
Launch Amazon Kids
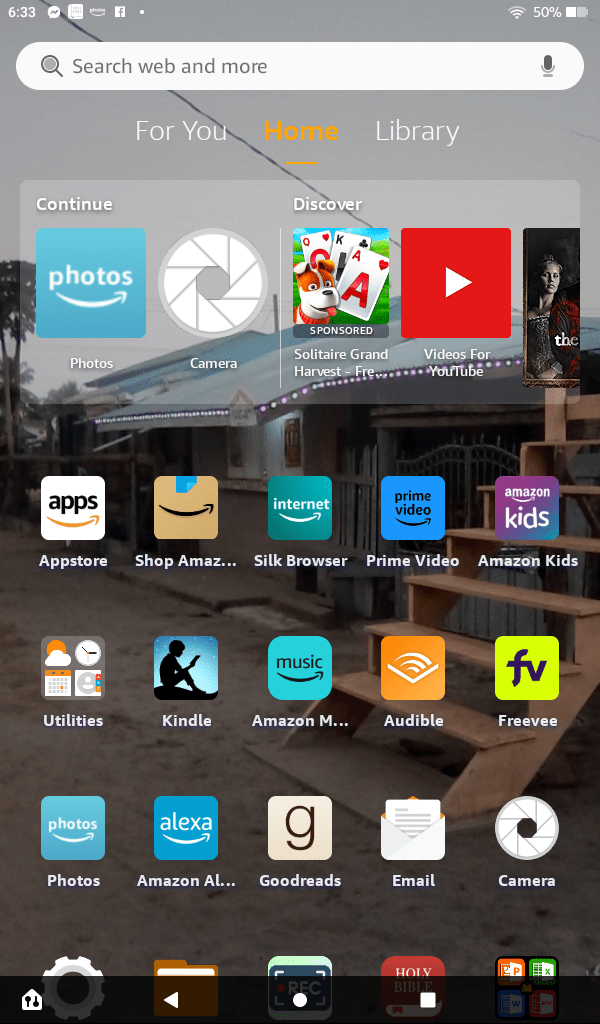pyautogui.click(x=527, y=508)
